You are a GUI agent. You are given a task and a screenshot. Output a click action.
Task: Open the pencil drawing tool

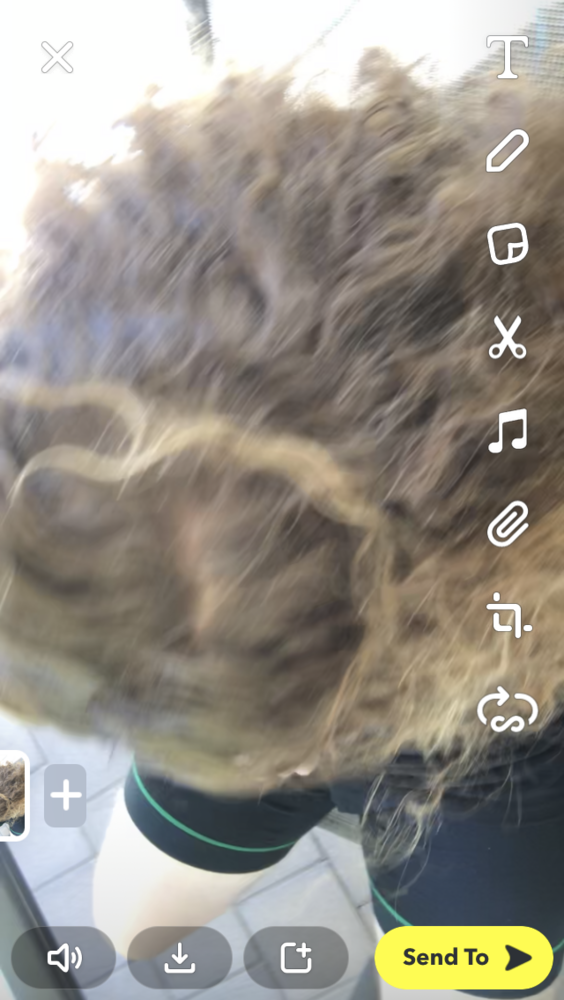[x=508, y=151]
